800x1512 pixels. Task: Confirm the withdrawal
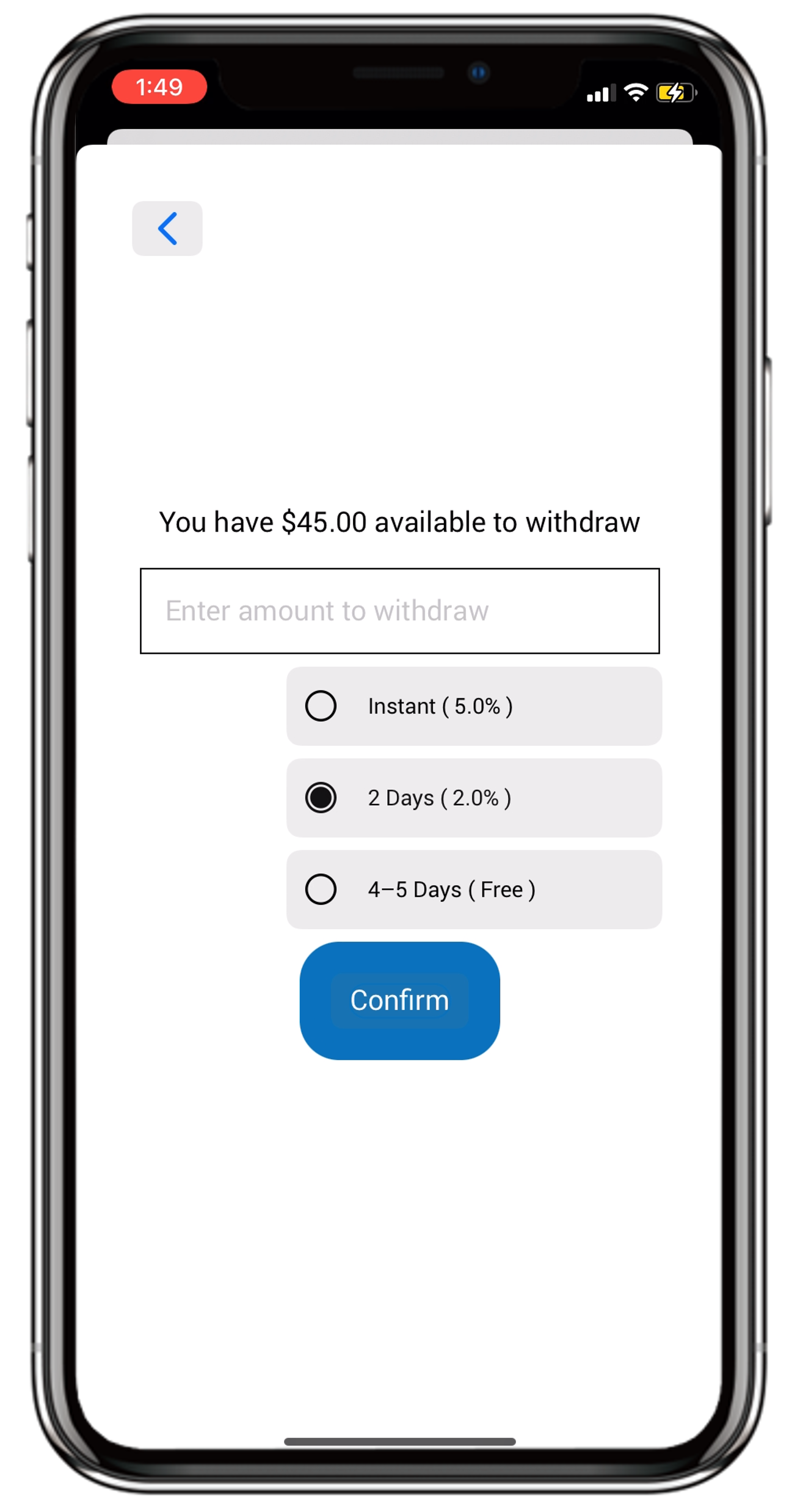(399, 1001)
